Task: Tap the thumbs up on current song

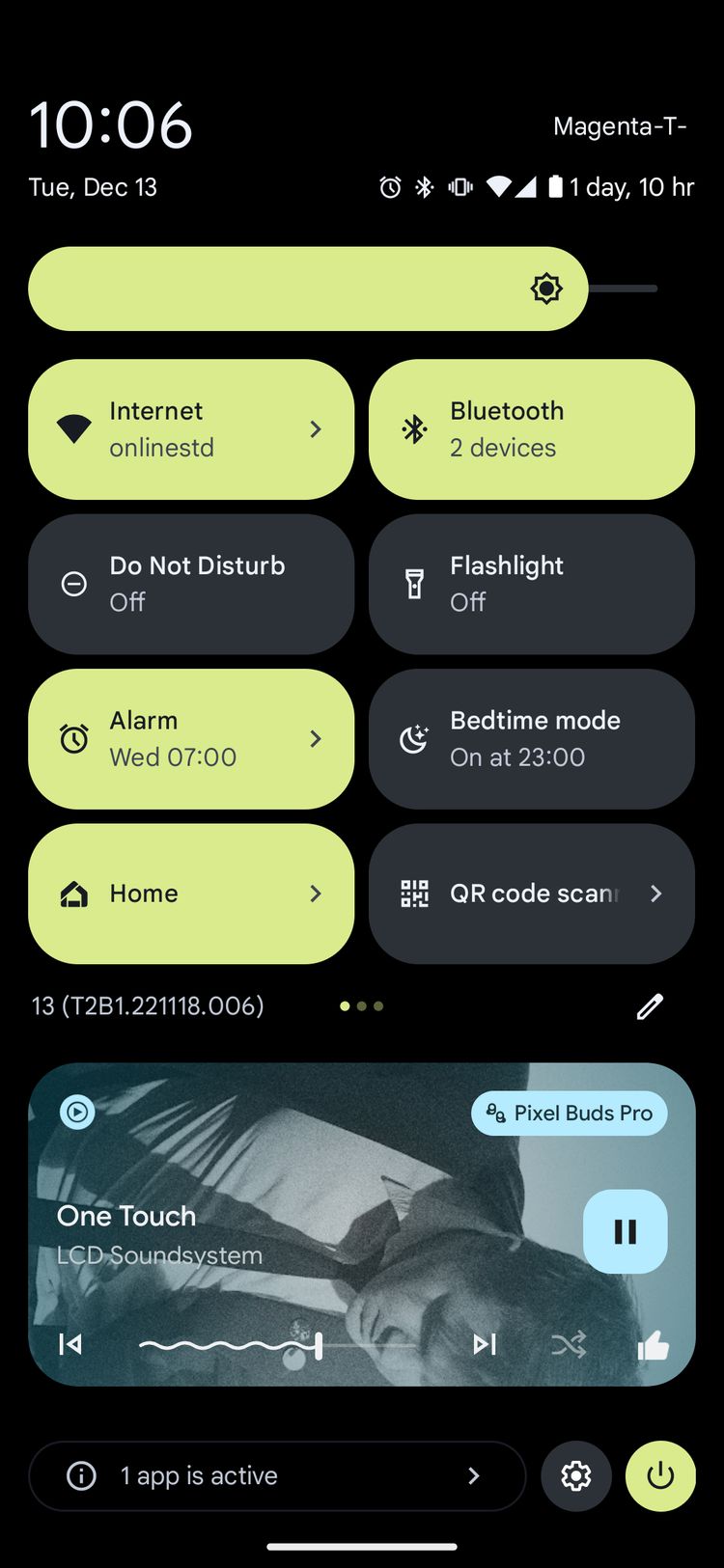Action: (x=653, y=1344)
